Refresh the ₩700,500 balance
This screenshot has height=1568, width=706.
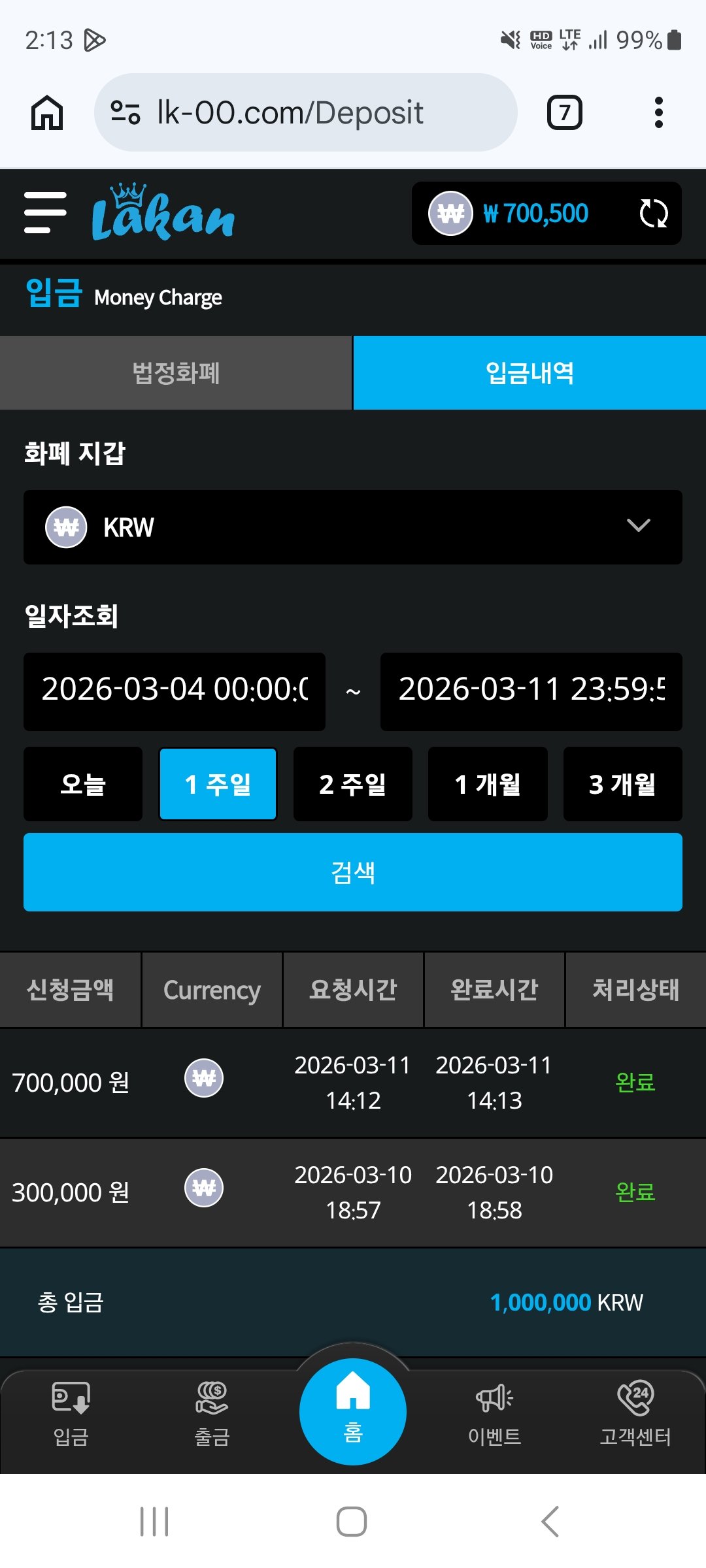[653, 214]
